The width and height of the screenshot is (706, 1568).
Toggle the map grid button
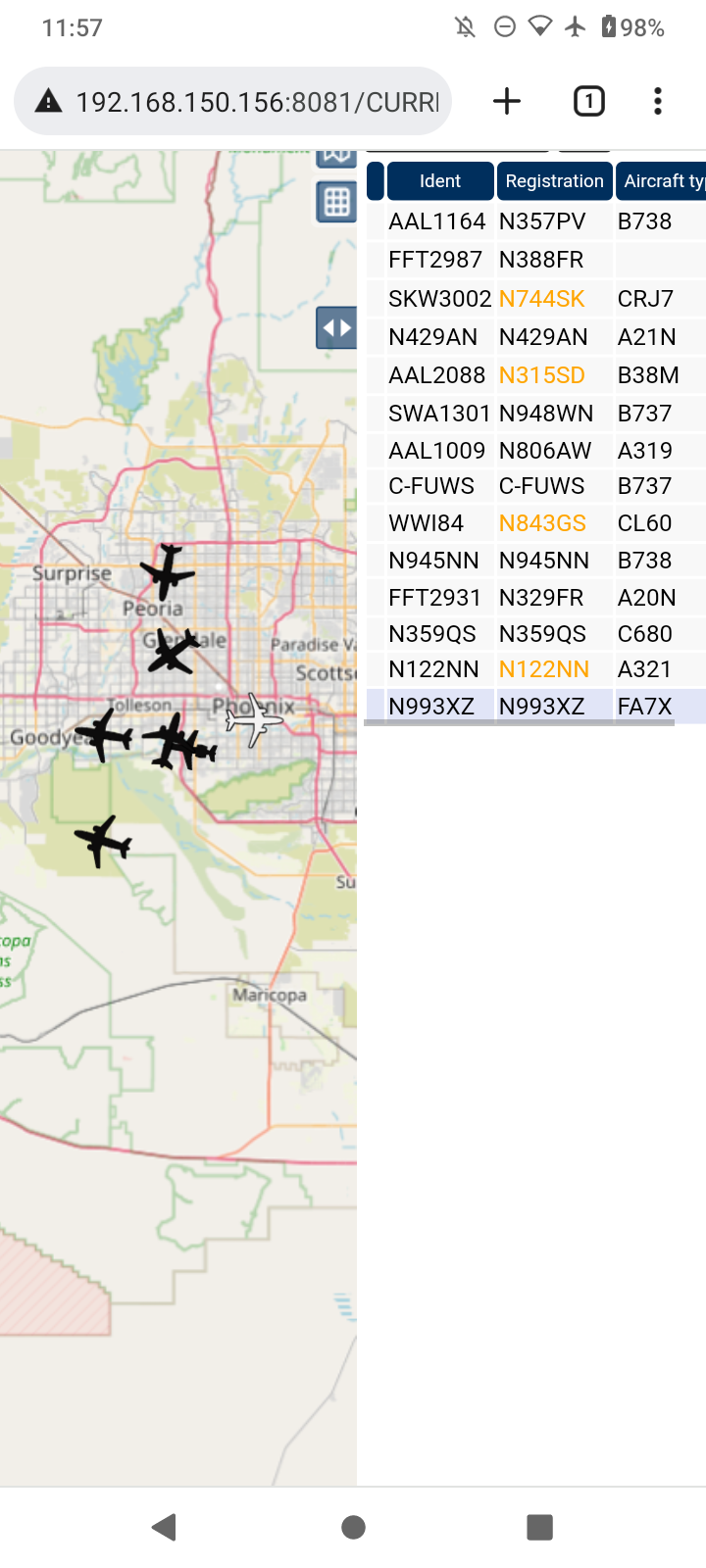click(336, 203)
